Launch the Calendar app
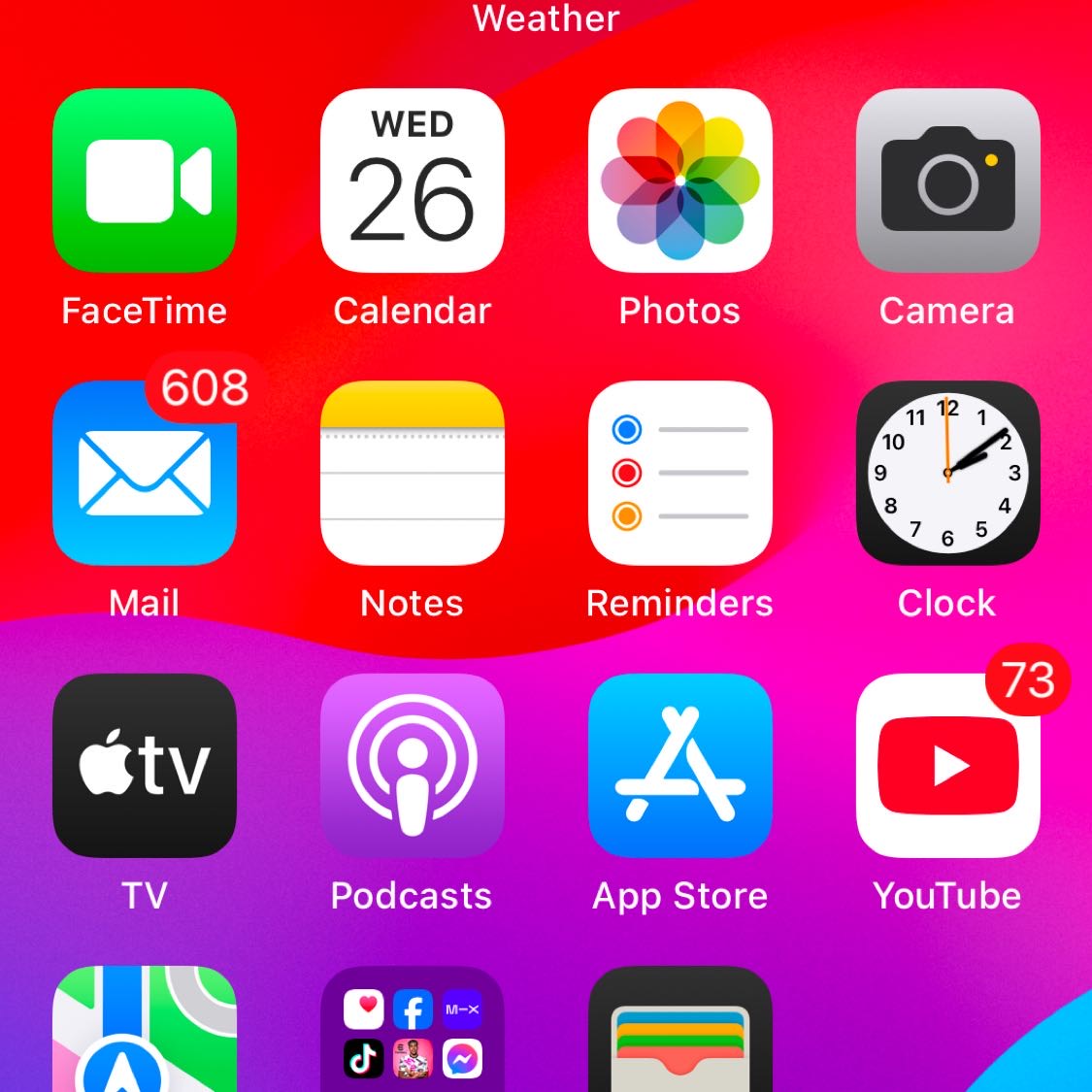This screenshot has height=1092, width=1092. 413,182
